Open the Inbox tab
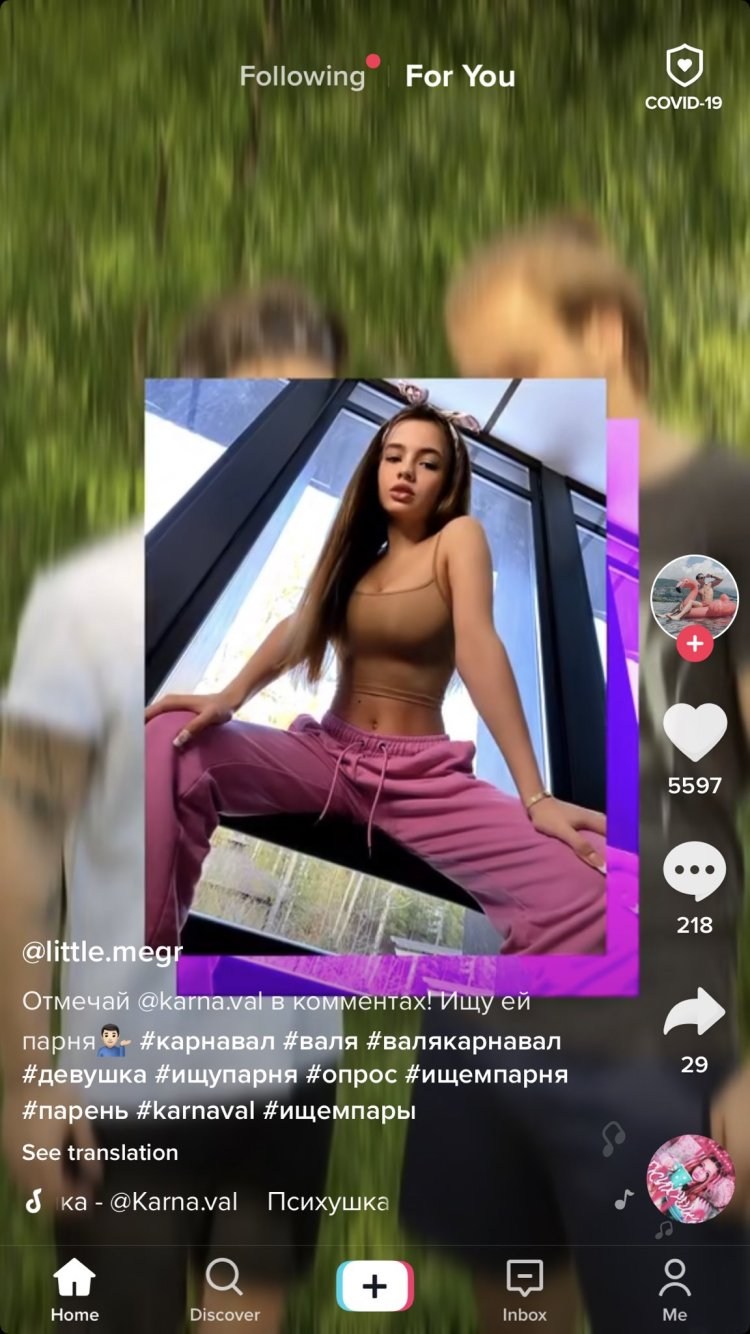Screen dimensions: 750x1334 [x=525, y=1289]
